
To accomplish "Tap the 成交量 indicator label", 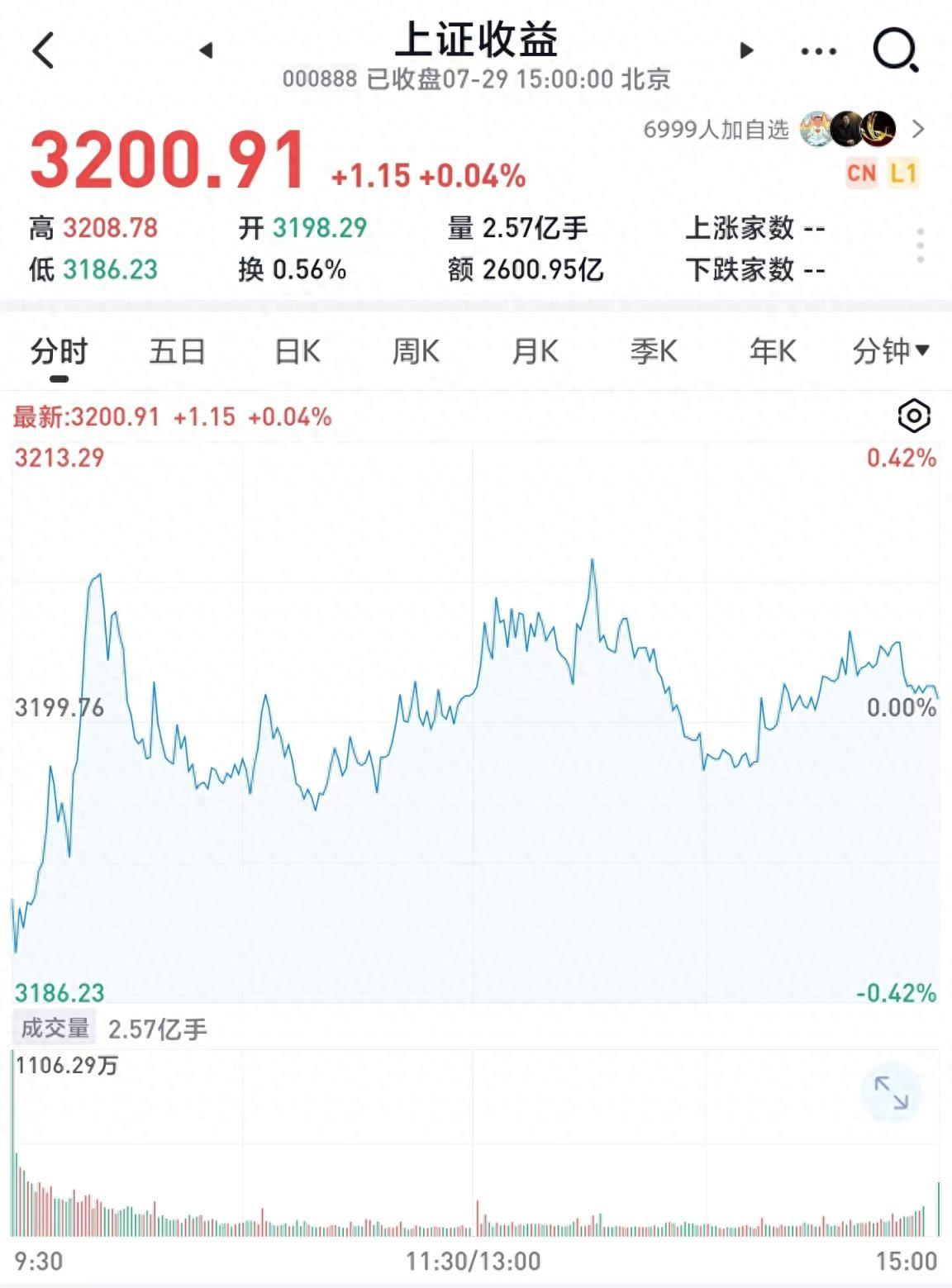I will click(55, 1029).
